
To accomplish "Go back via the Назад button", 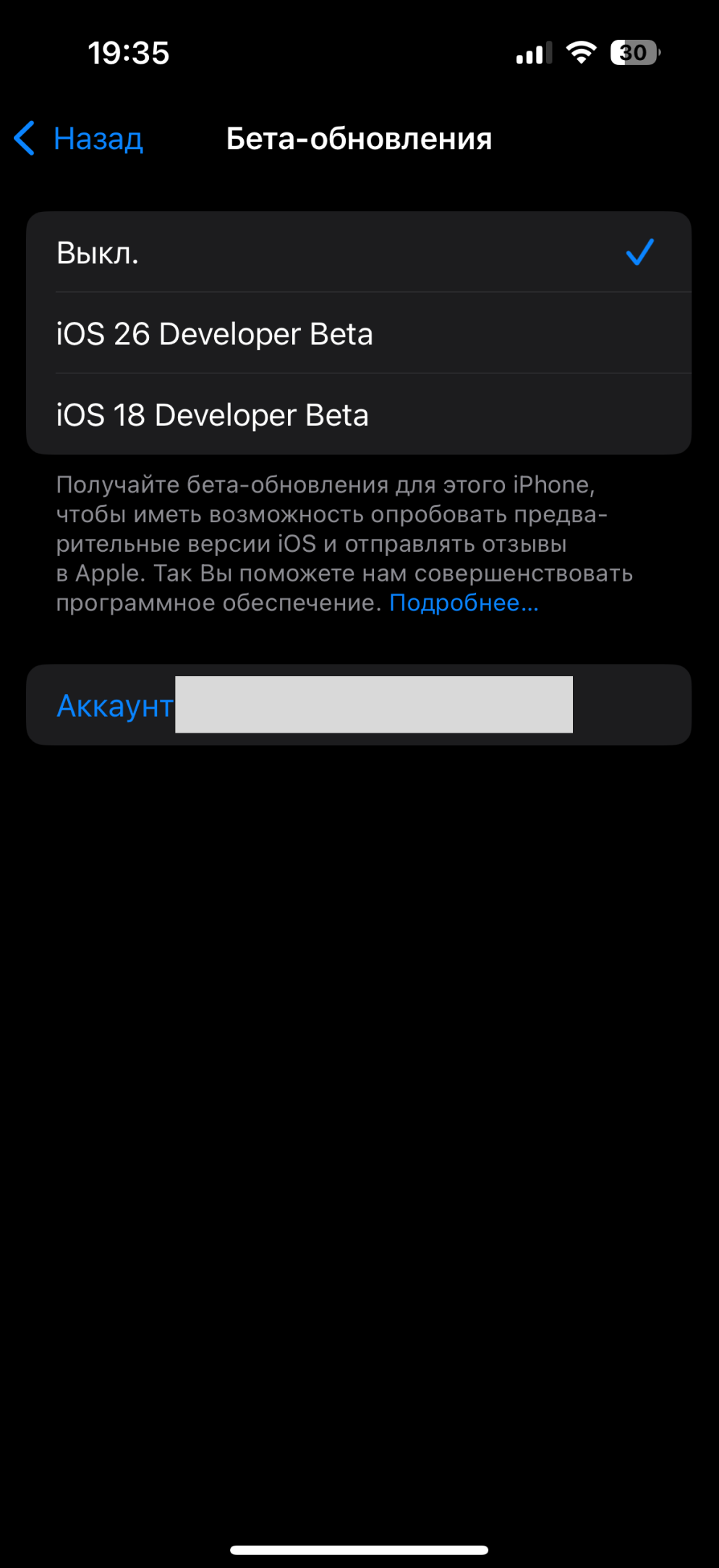I will pos(79,138).
